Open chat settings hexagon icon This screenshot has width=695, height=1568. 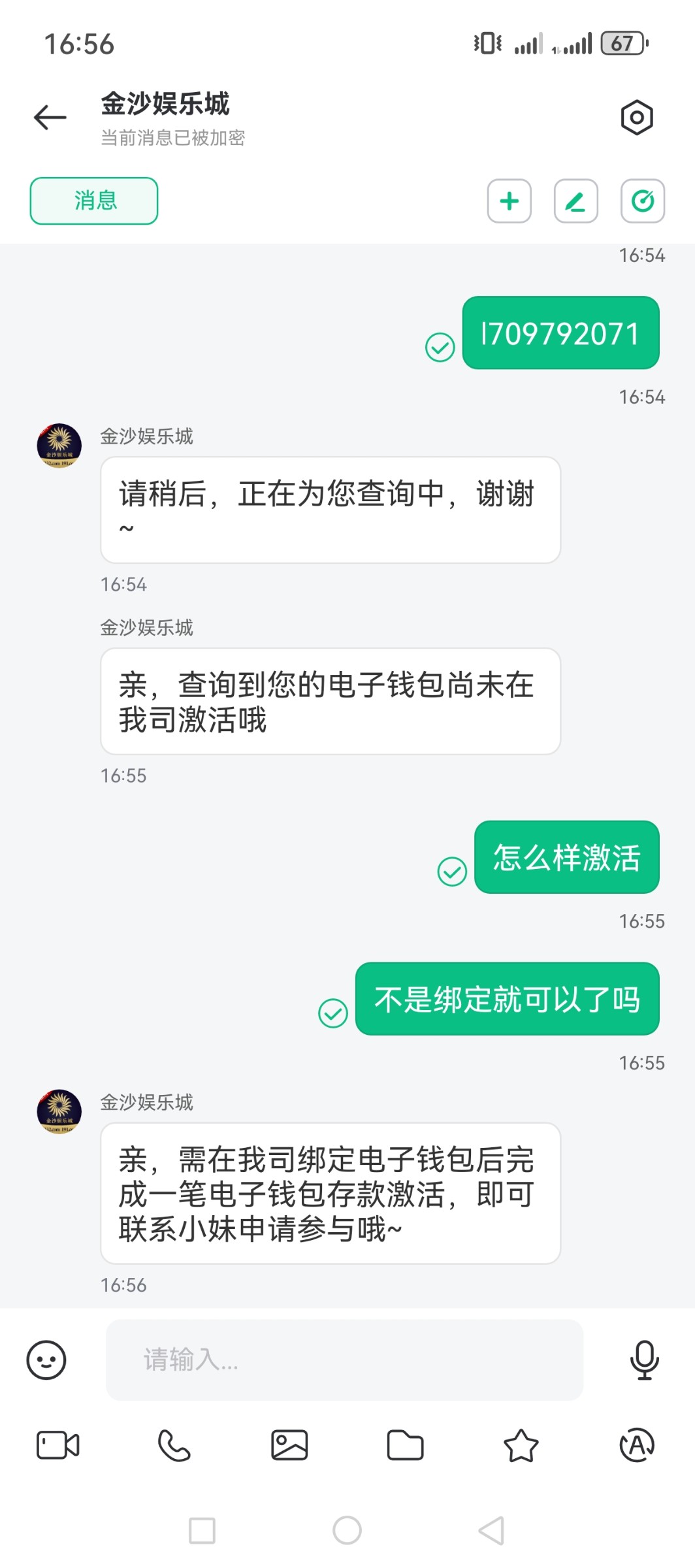[x=636, y=118]
